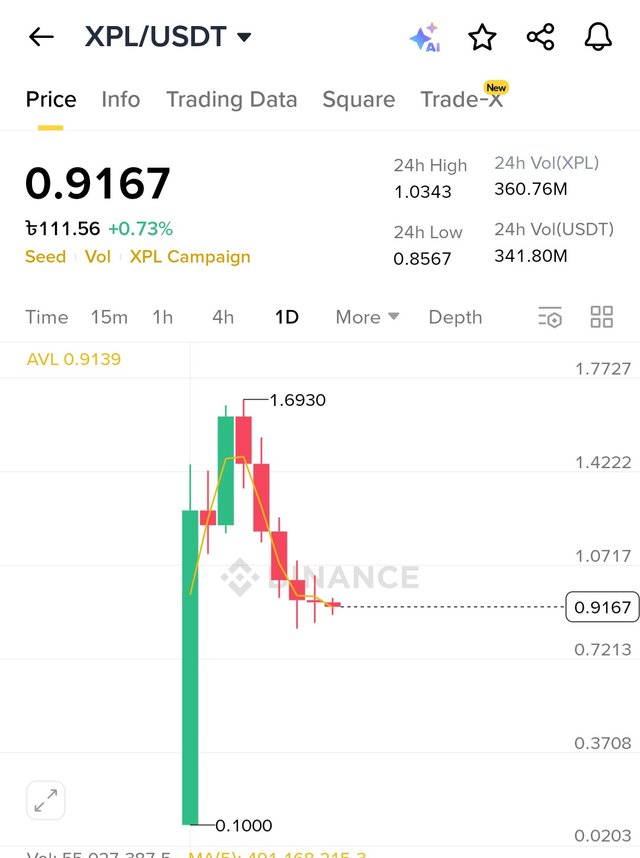640x858 pixels.
Task: Open the Trading Data tab
Action: coord(231,100)
